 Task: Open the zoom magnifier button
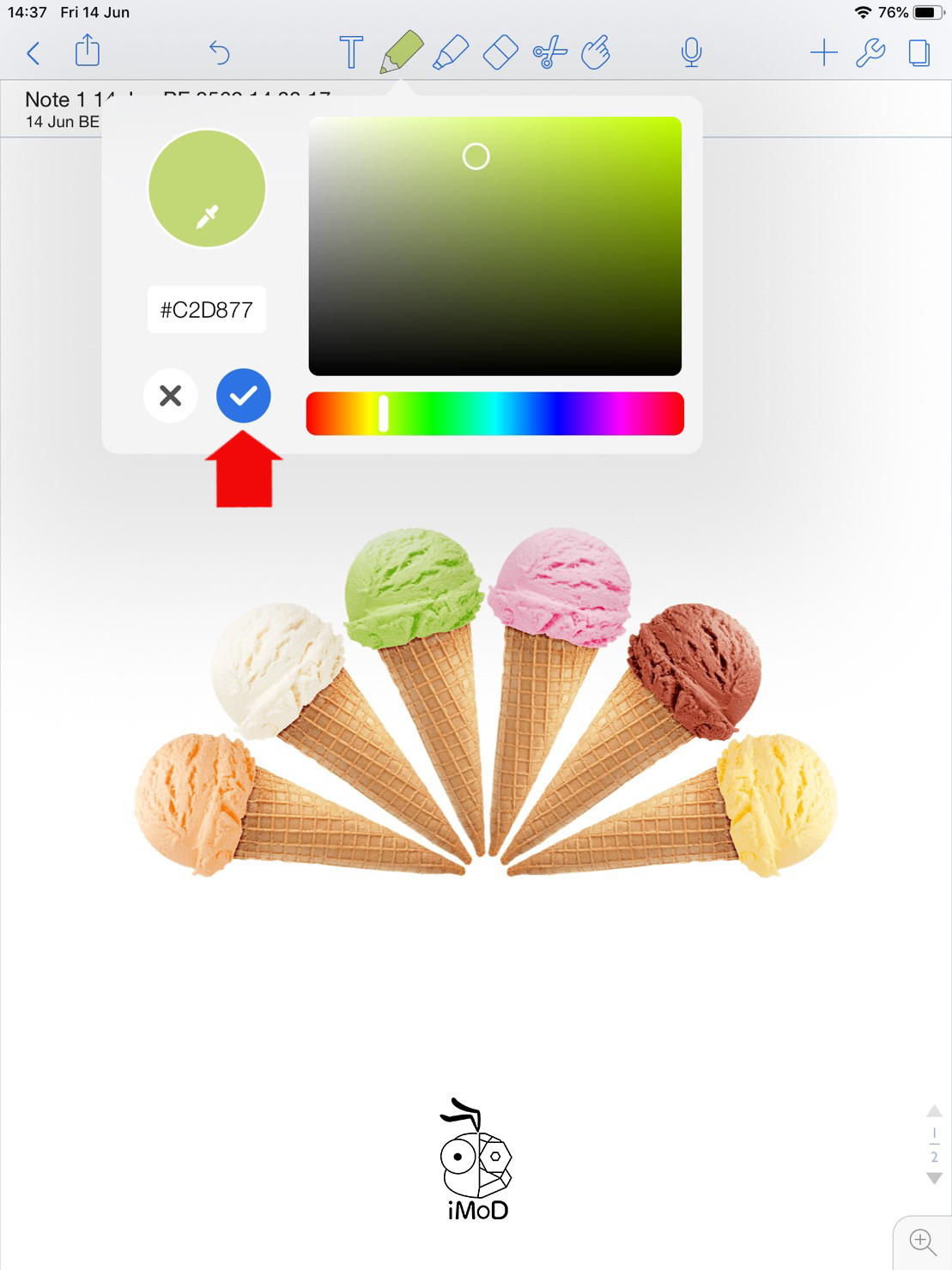coord(922,1242)
